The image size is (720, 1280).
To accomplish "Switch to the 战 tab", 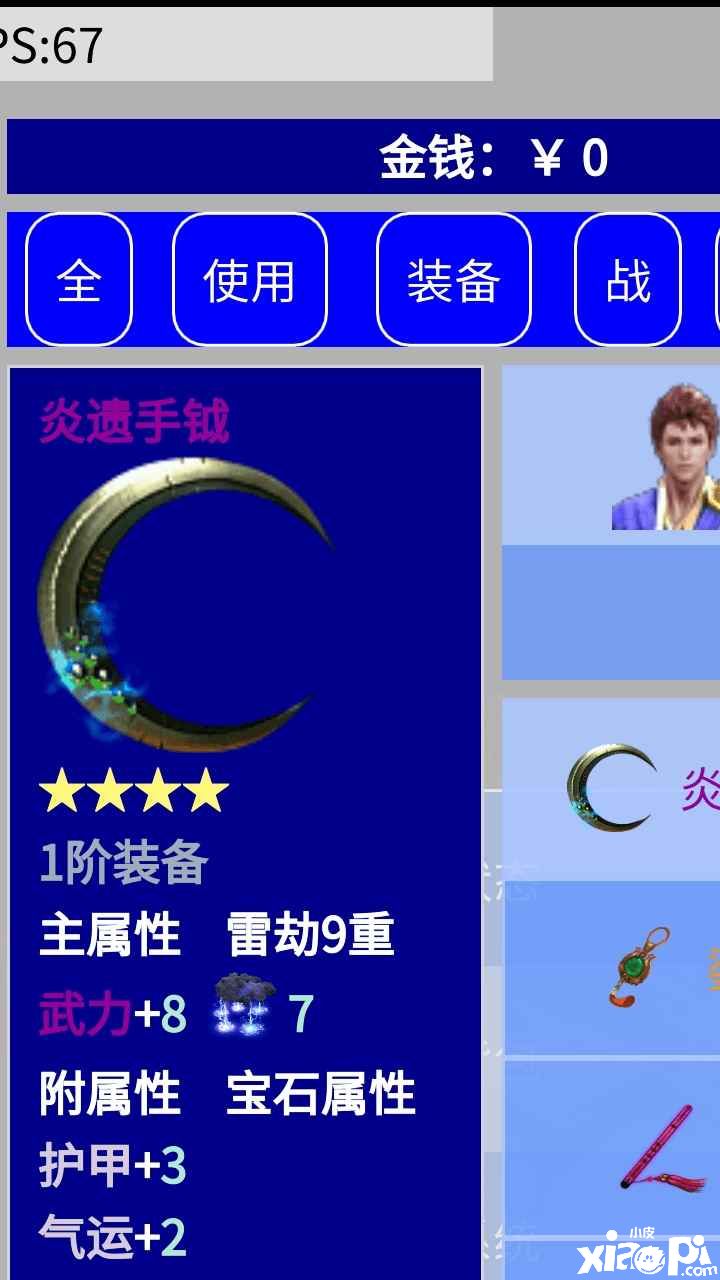I will (x=628, y=280).
